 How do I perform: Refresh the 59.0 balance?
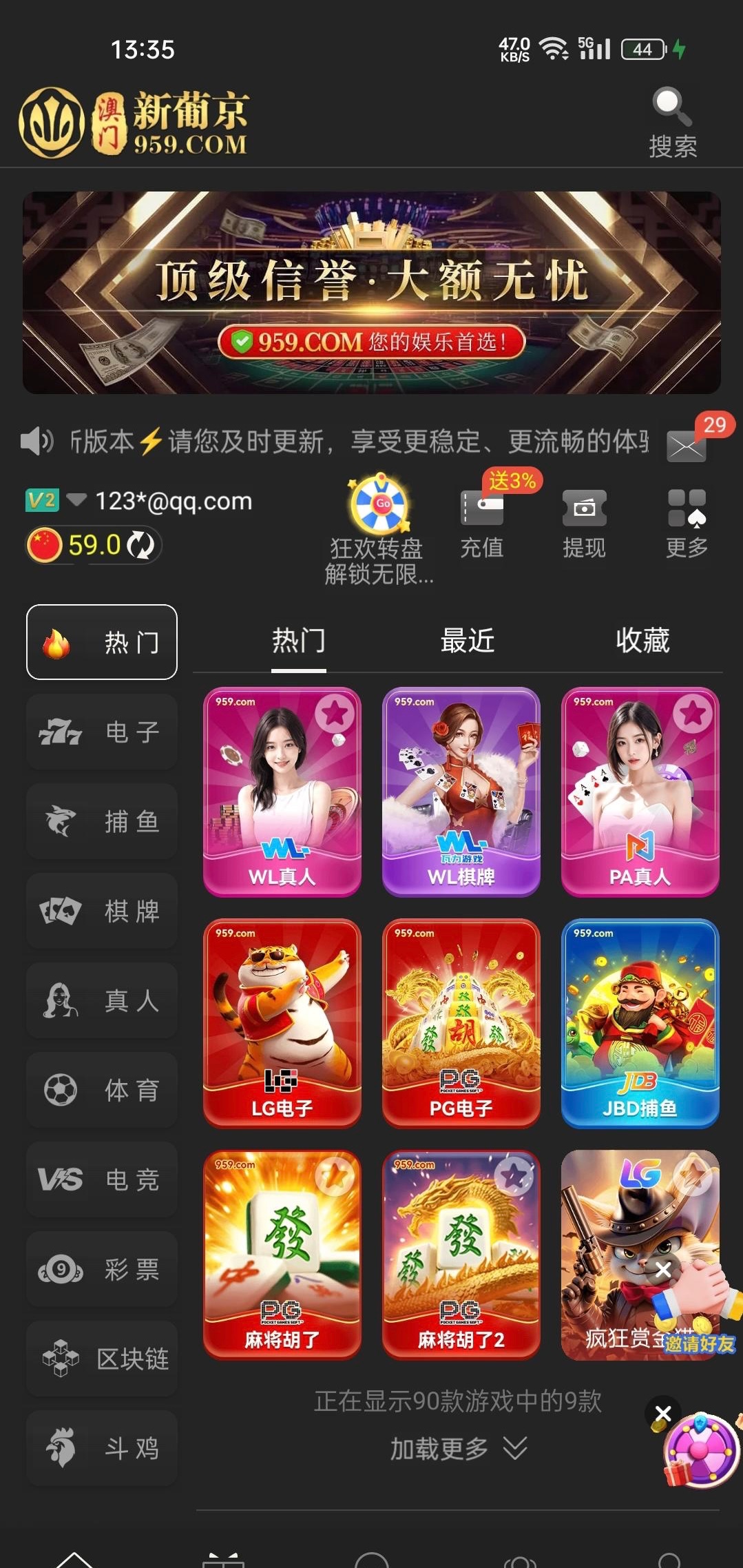point(143,546)
